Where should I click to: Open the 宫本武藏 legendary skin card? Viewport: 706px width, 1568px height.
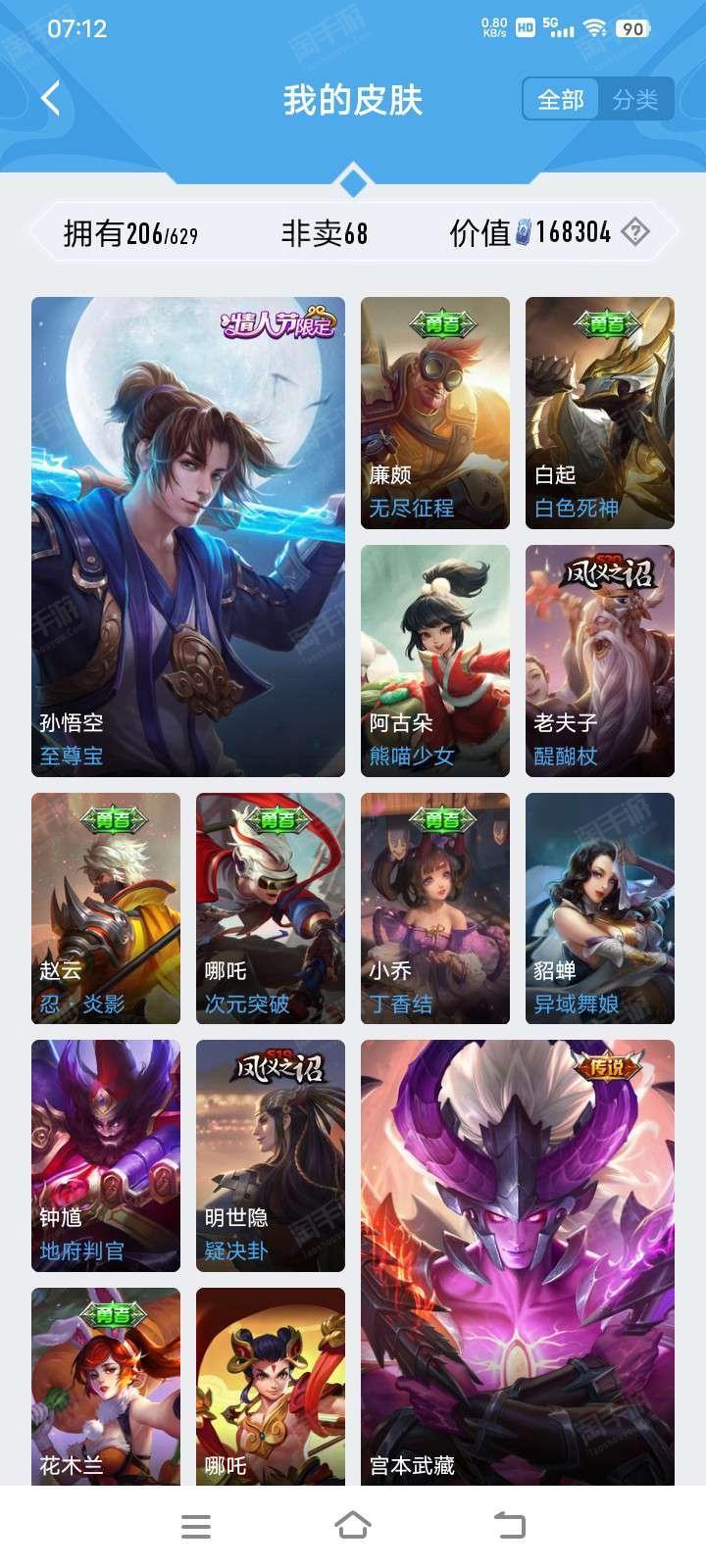click(518, 1264)
